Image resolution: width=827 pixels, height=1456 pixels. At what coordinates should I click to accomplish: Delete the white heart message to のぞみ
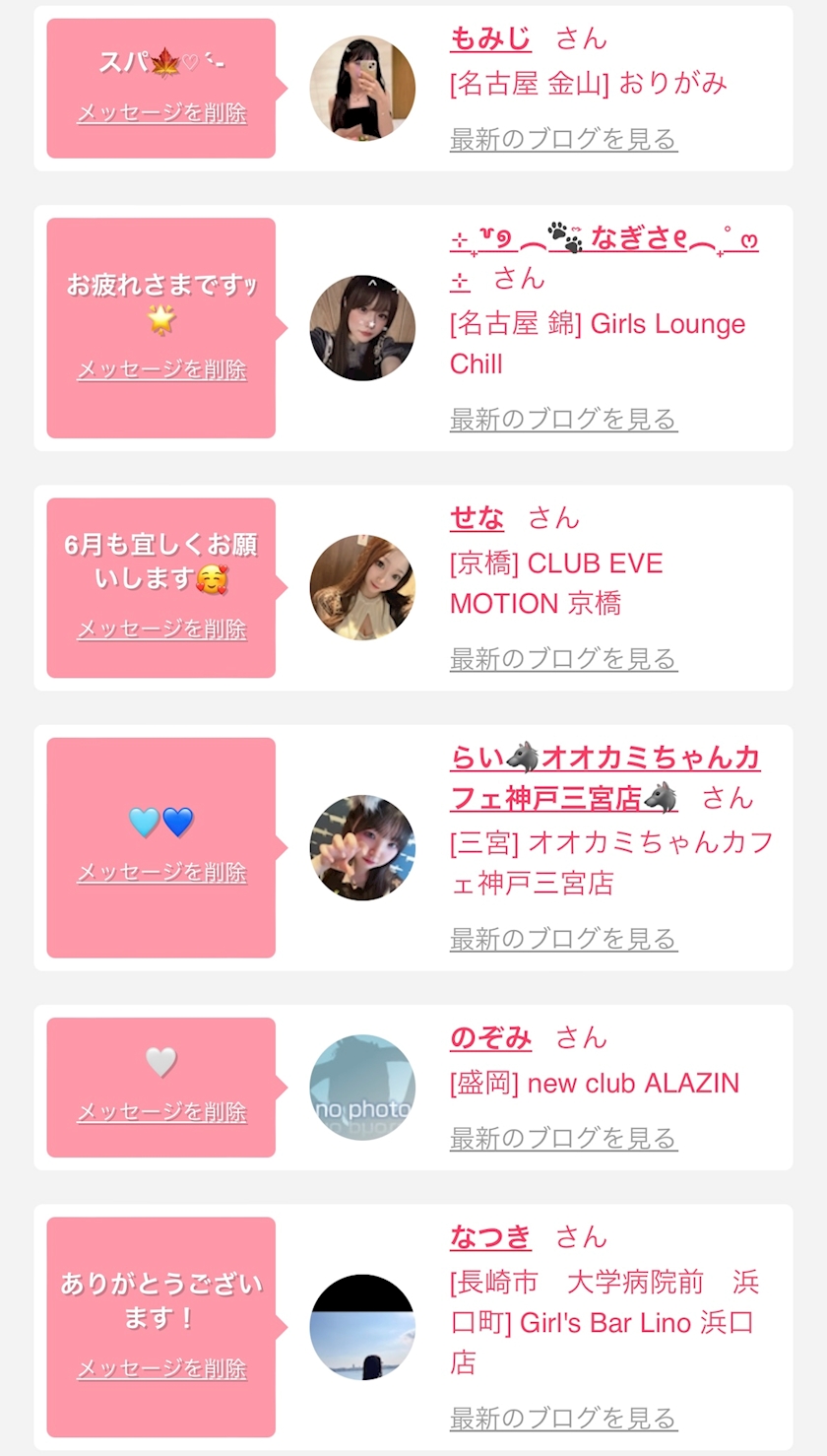point(161,1112)
